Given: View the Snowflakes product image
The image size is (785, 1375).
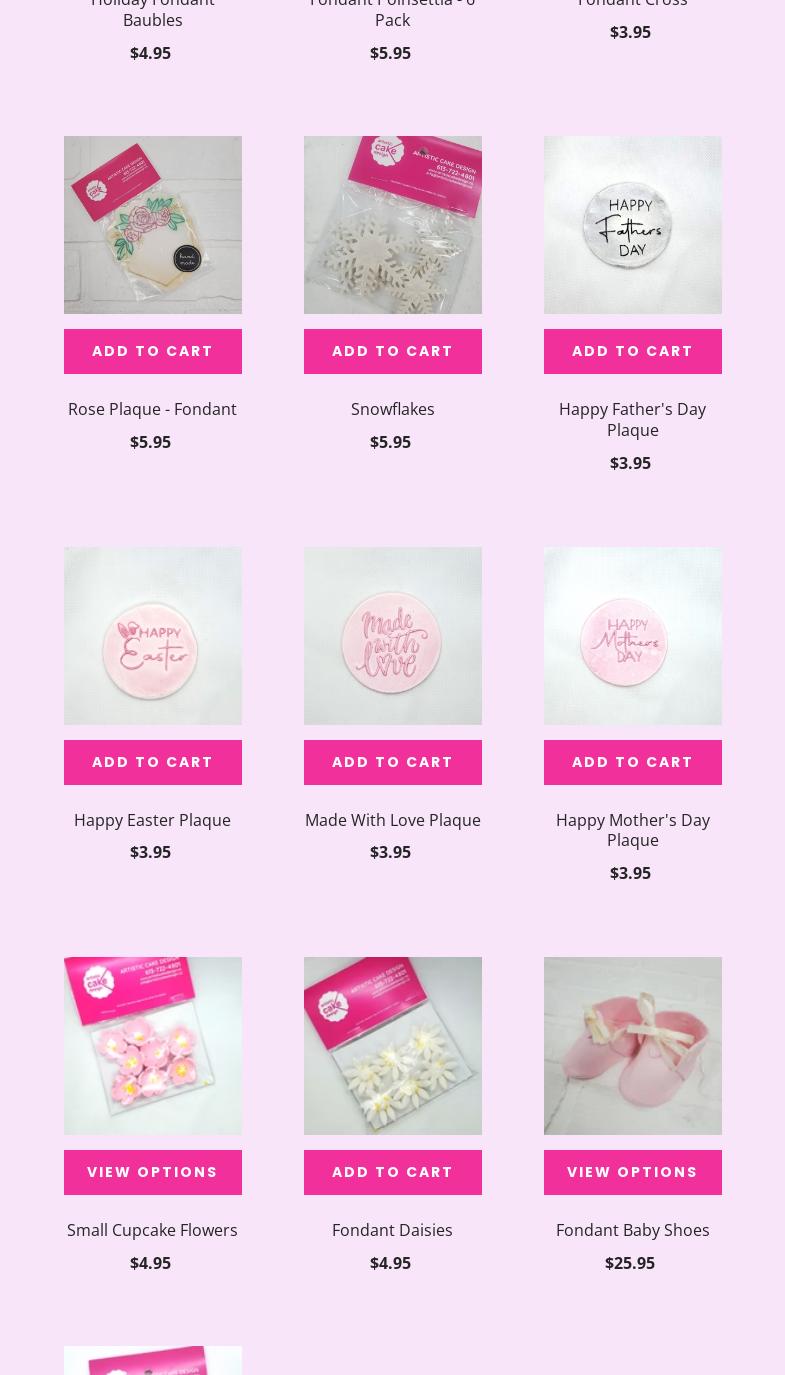Looking at the screenshot, I should click(392, 224).
